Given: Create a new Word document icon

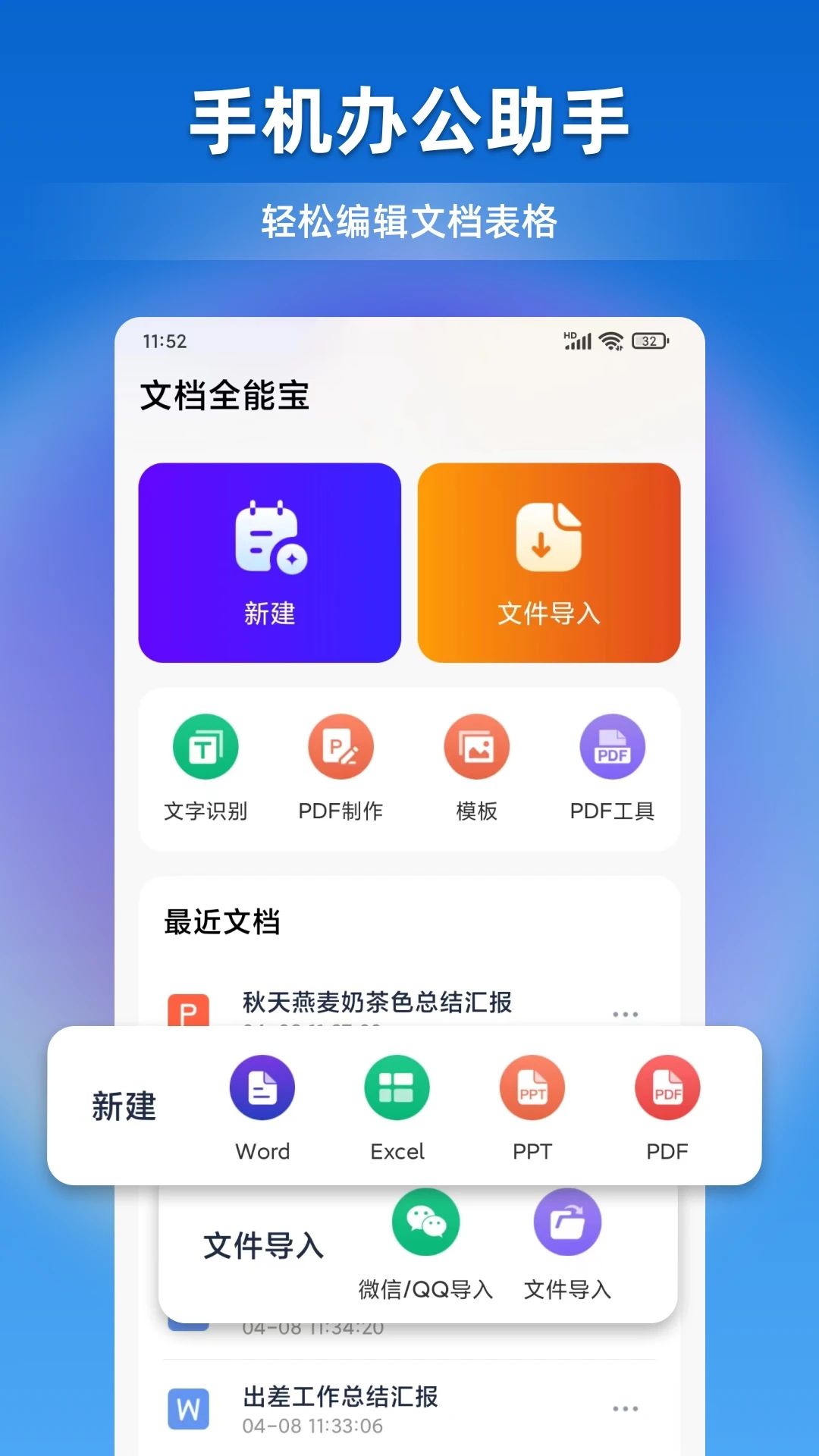Looking at the screenshot, I should (x=262, y=1087).
